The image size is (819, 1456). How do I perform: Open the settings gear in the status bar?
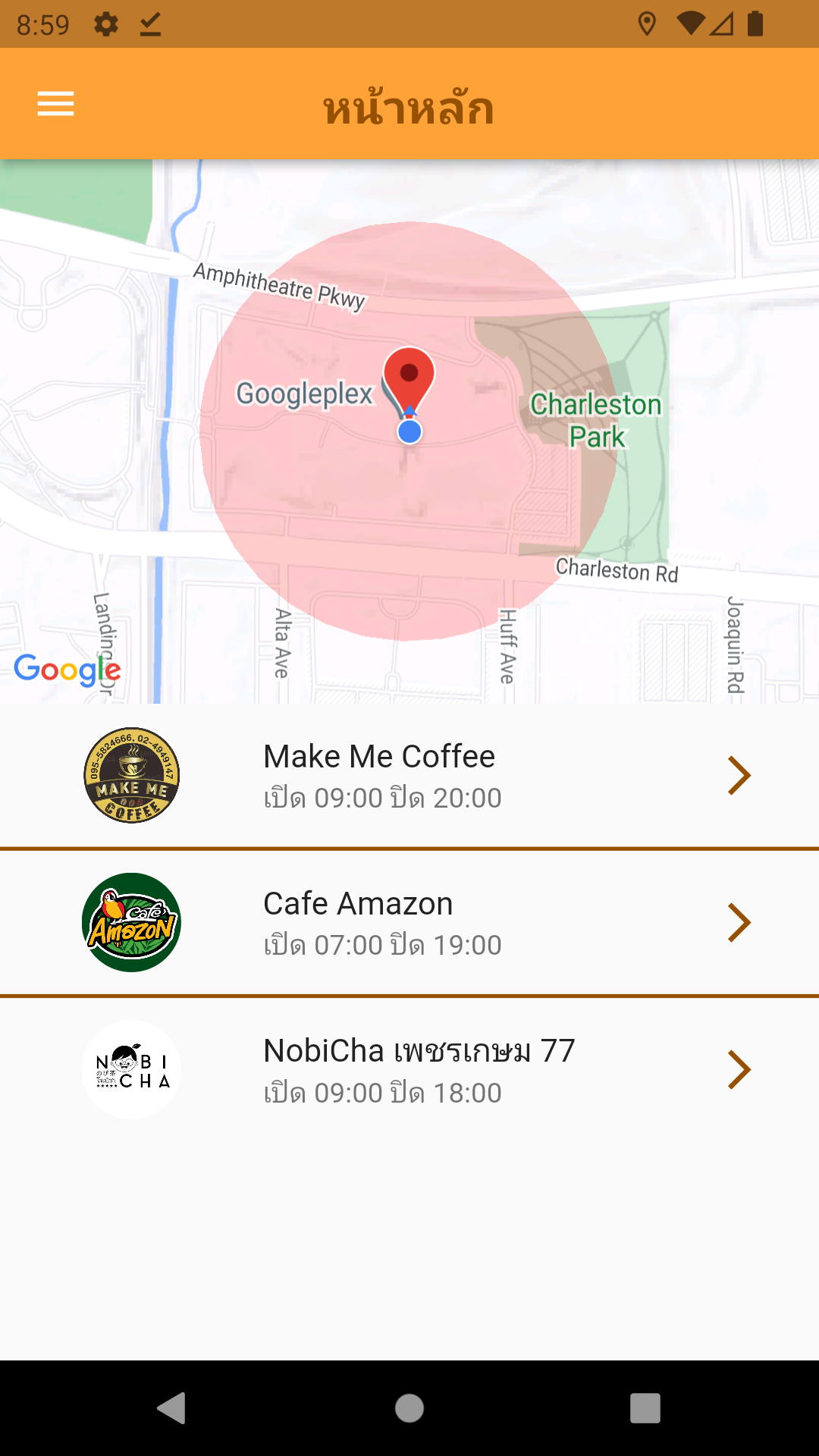point(105,24)
